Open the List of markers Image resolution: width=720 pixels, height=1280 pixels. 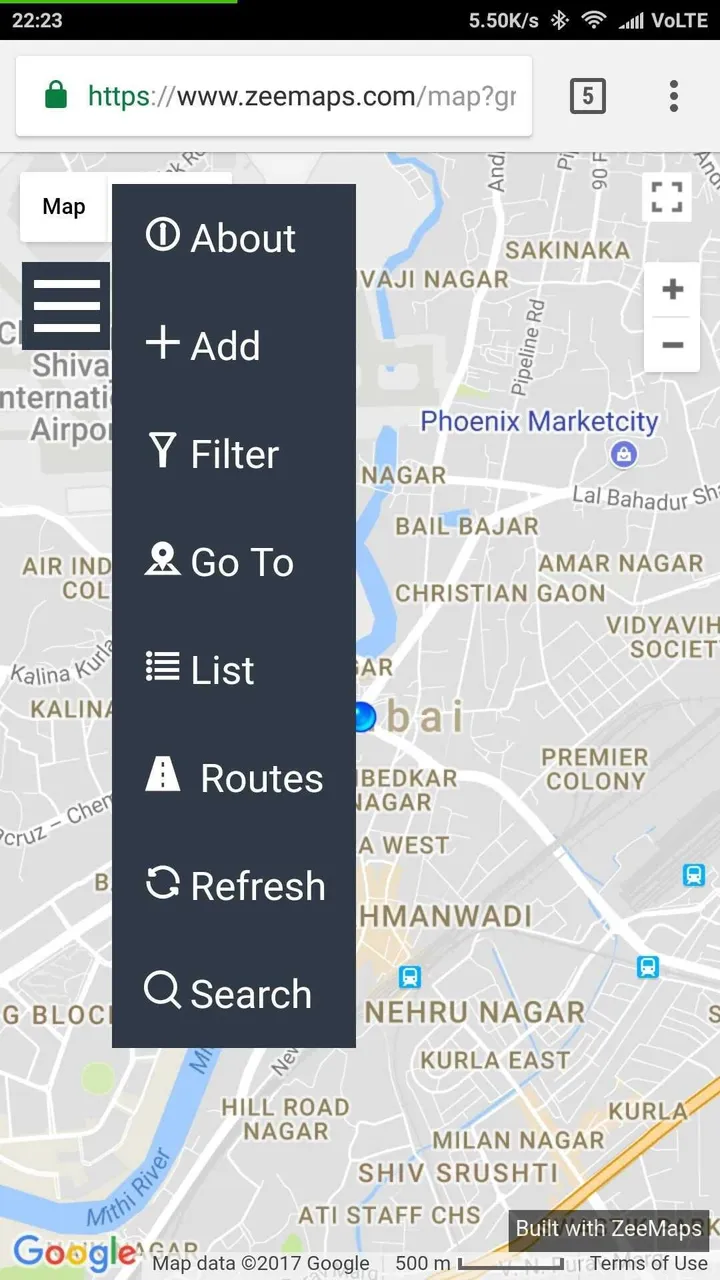click(x=201, y=669)
